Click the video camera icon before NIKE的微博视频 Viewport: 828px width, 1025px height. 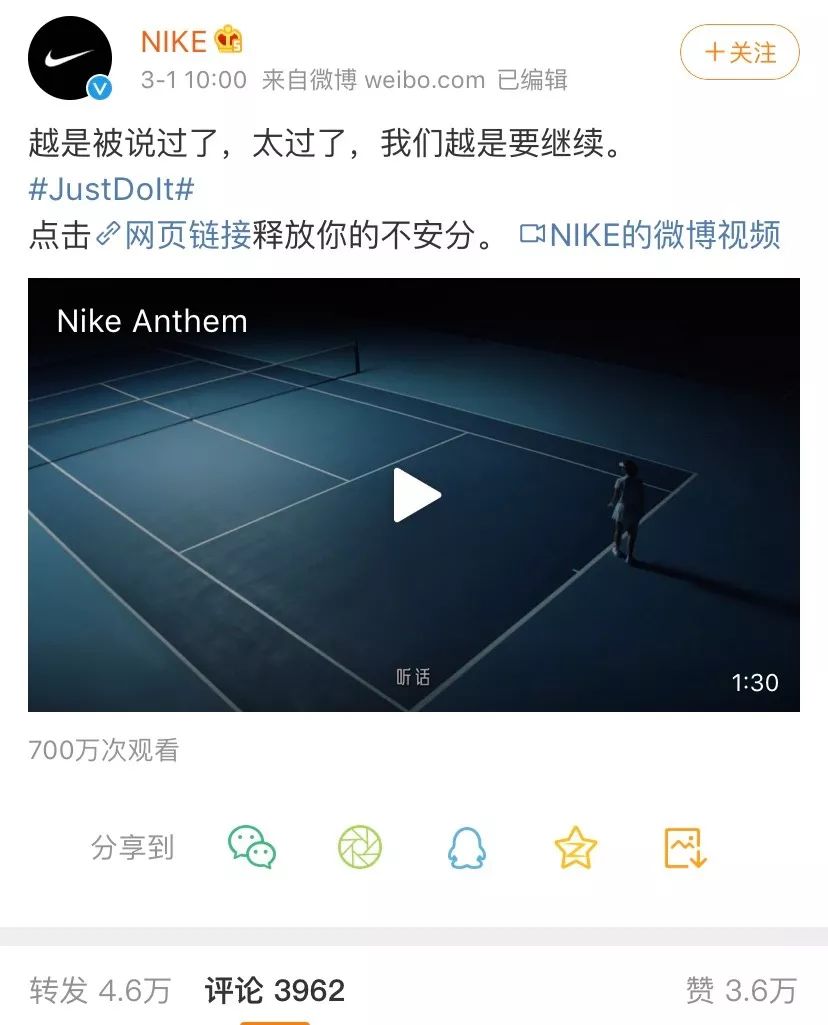point(534,233)
